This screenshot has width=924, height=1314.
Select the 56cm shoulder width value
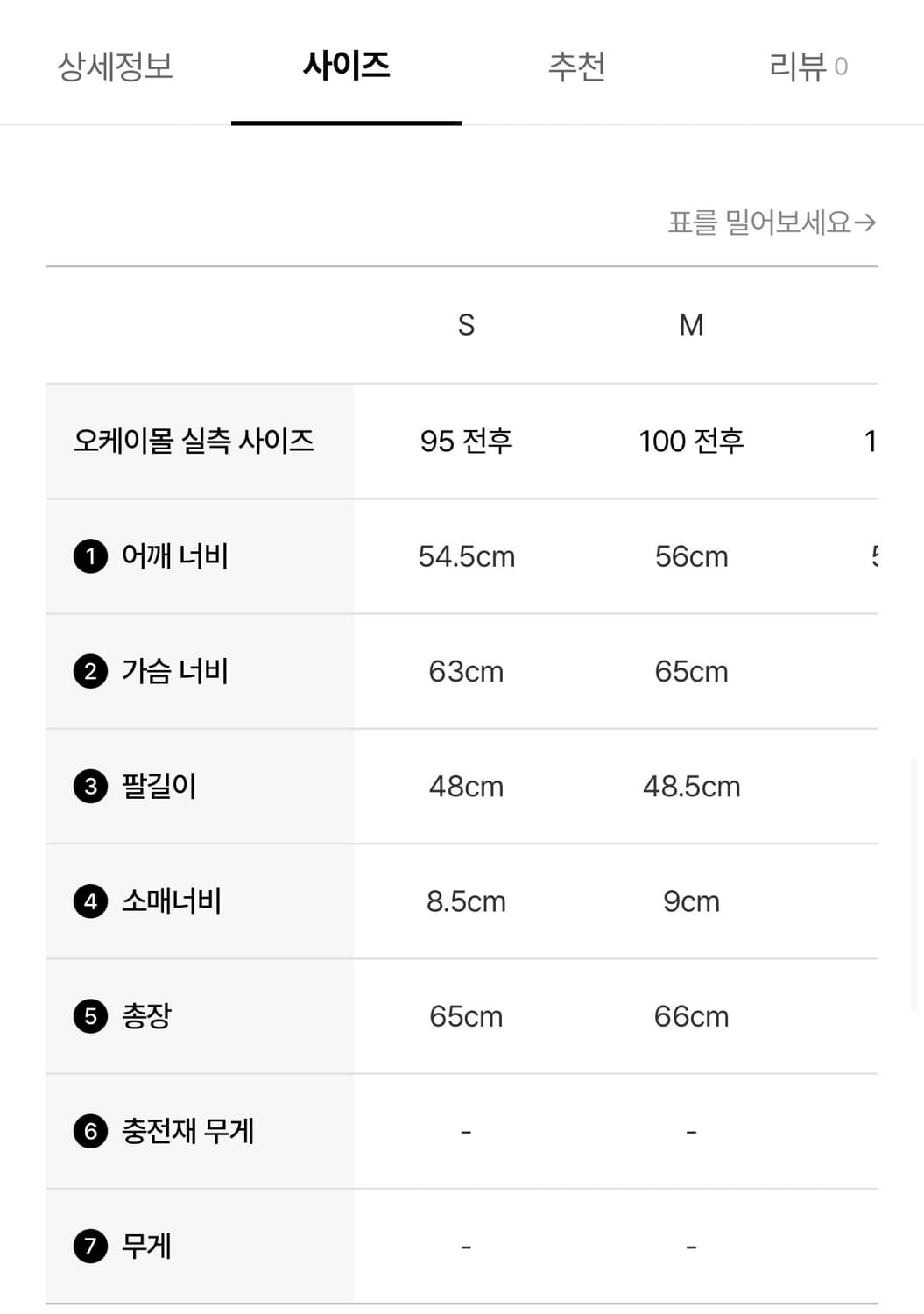(x=691, y=556)
